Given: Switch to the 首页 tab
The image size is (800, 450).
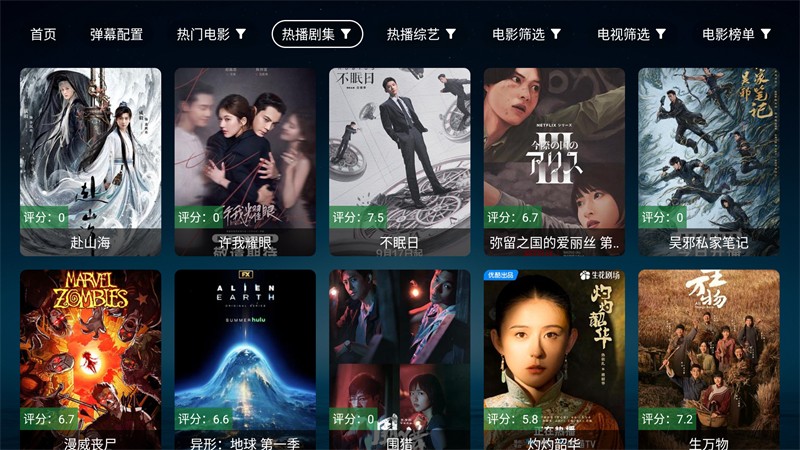Looking at the screenshot, I should click(x=43, y=34).
